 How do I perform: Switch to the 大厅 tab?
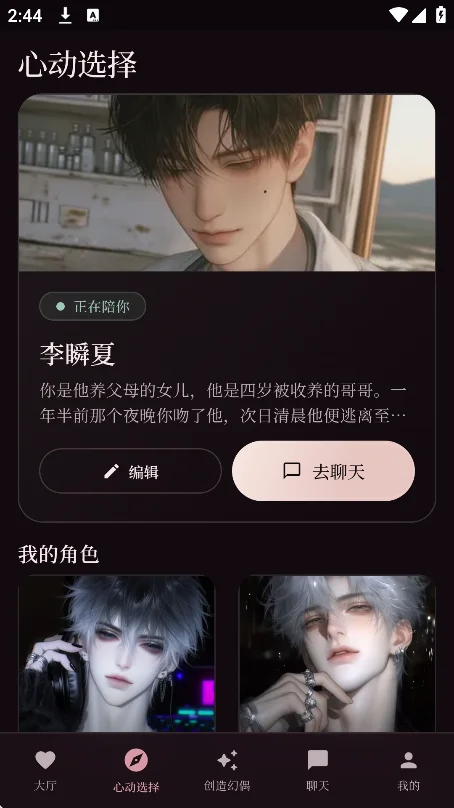pyautogui.click(x=45, y=770)
